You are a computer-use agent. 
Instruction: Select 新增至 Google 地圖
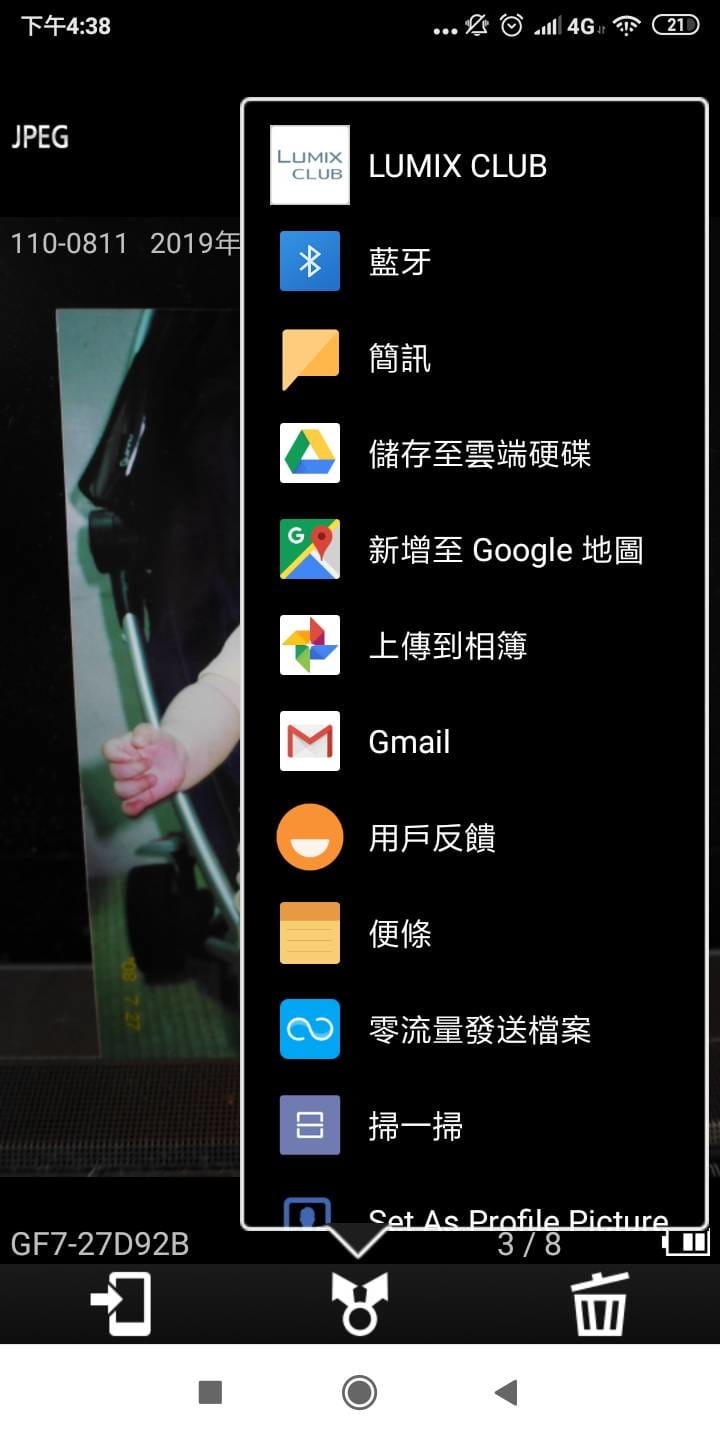coord(505,550)
